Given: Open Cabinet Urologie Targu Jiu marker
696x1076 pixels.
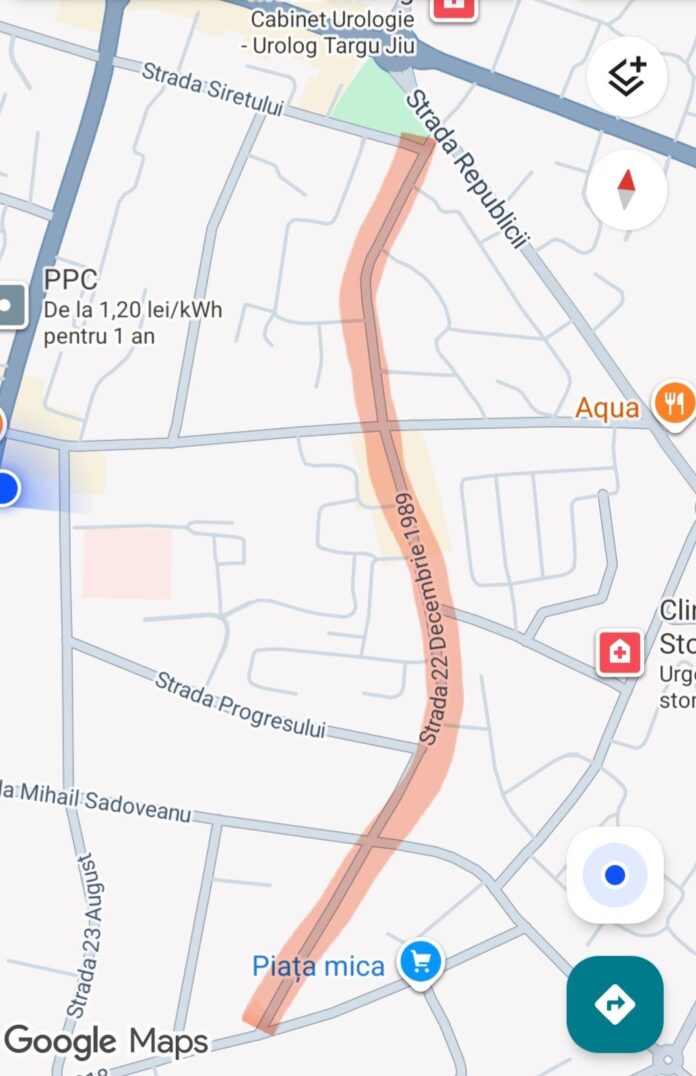Looking at the screenshot, I should coord(453,8).
